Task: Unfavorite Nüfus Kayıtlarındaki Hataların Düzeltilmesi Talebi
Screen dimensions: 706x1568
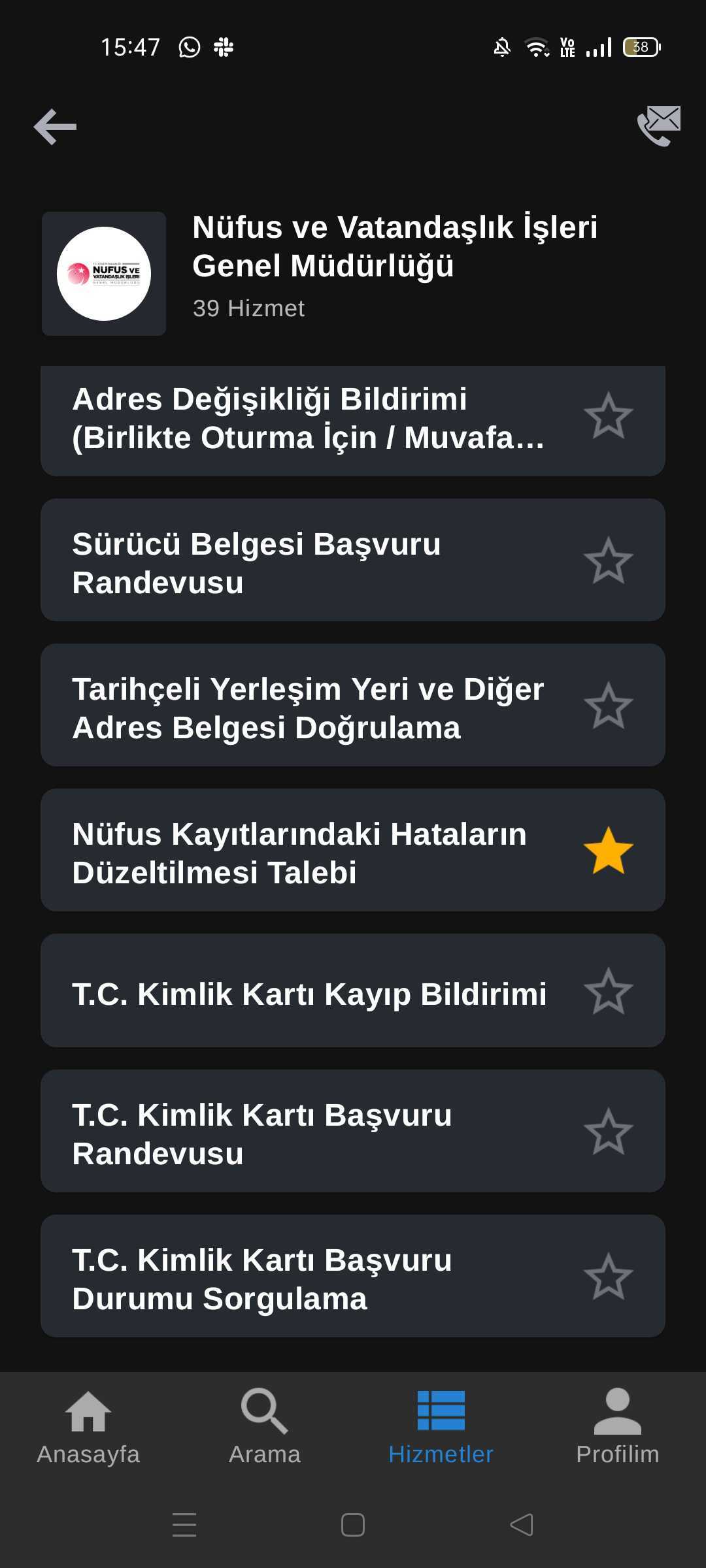Action: 608,851
